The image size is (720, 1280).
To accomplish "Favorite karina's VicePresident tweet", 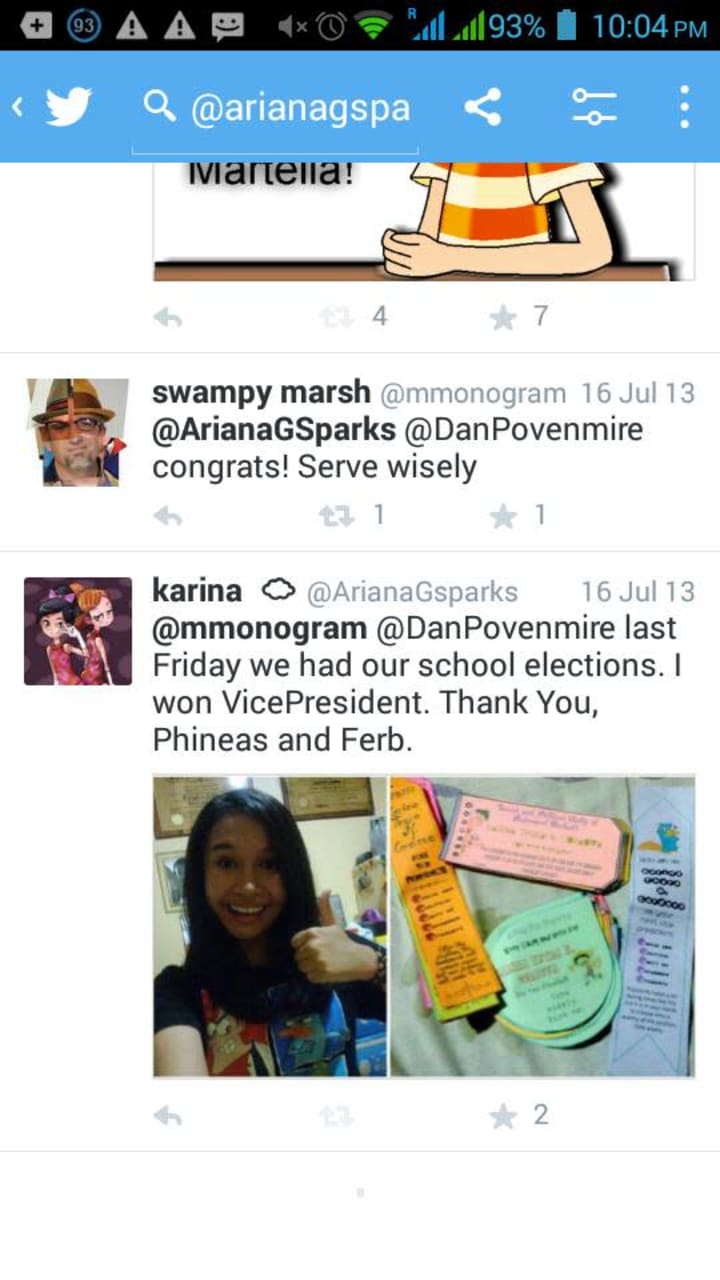I will [x=503, y=1116].
